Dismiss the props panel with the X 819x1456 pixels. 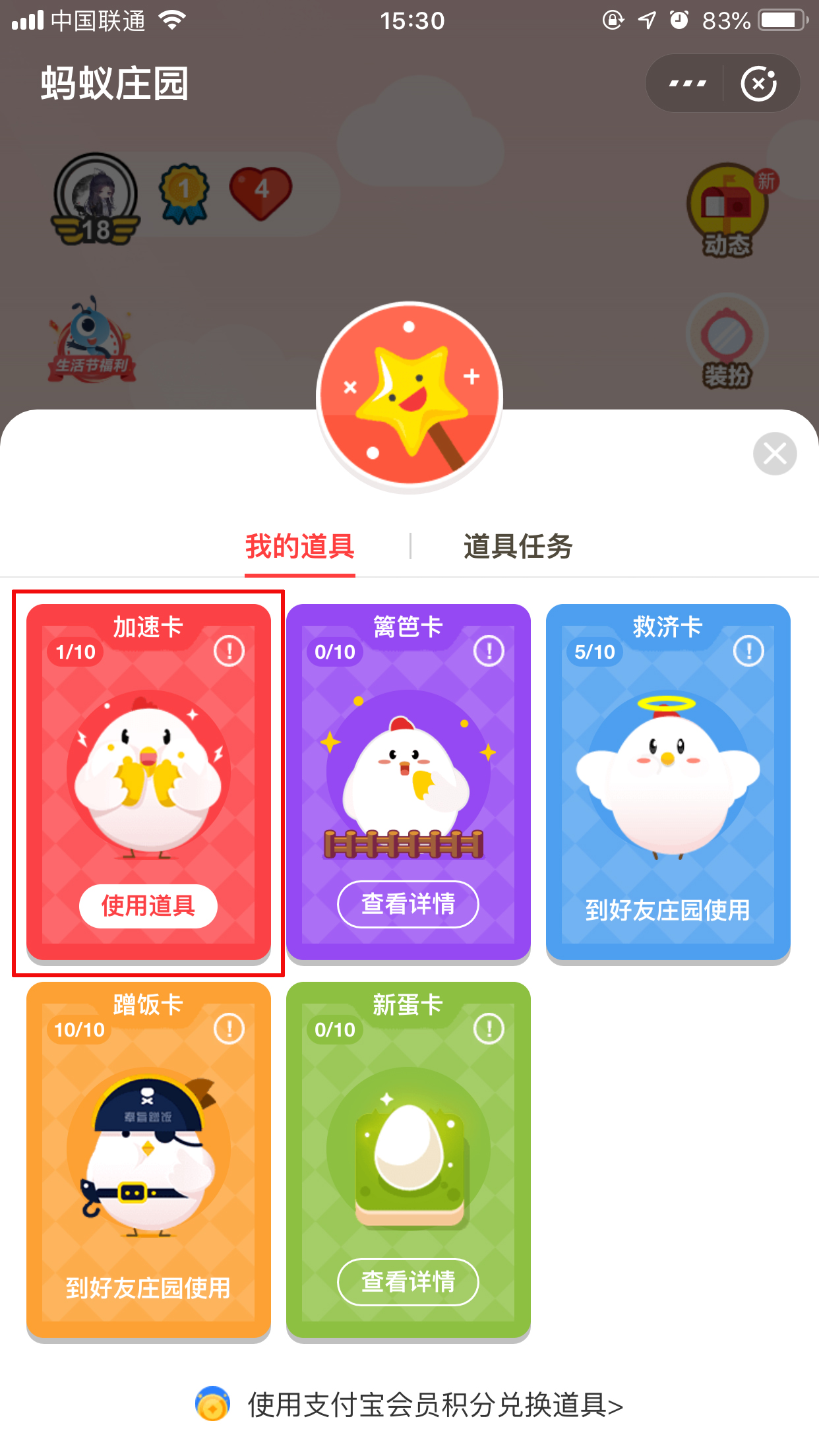(775, 453)
